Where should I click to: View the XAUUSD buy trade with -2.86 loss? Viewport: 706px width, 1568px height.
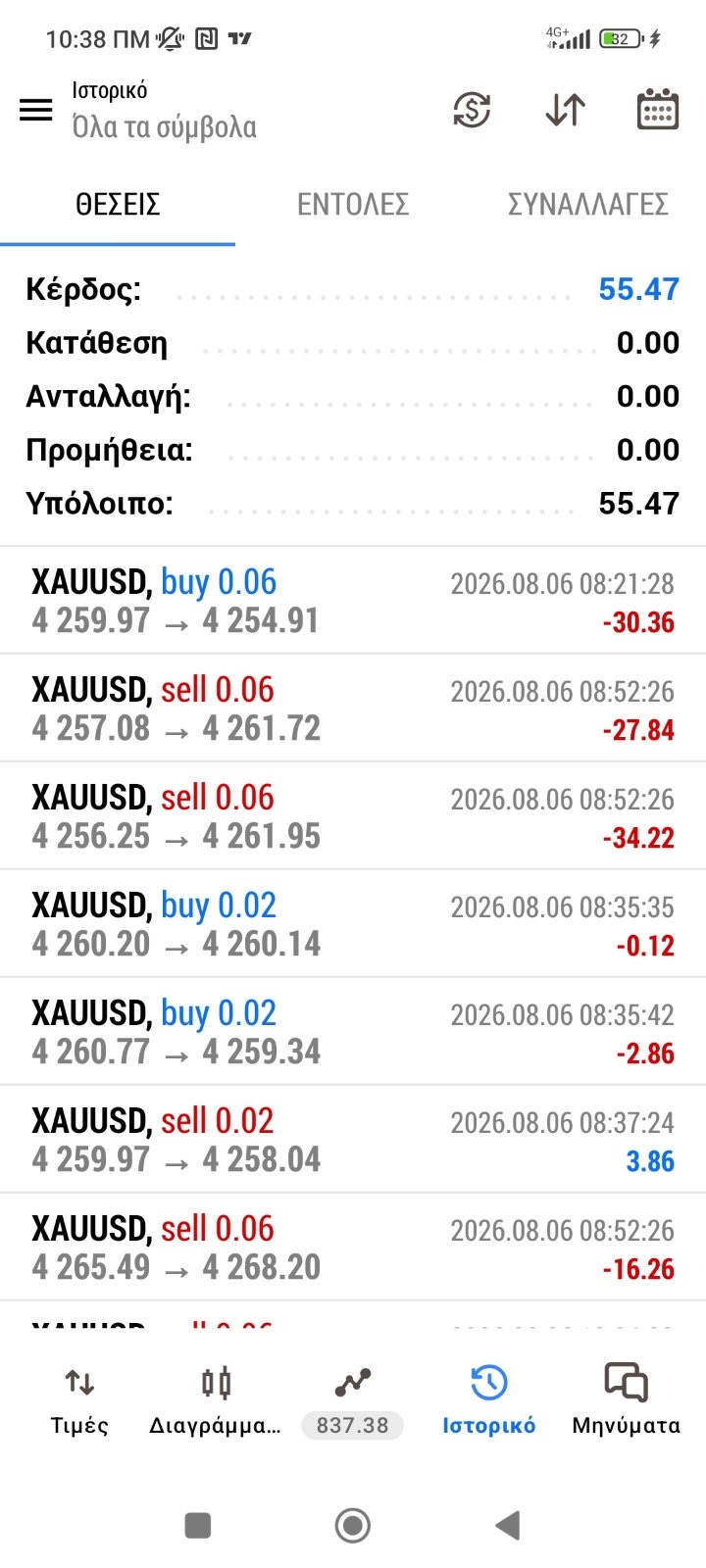(x=353, y=1032)
